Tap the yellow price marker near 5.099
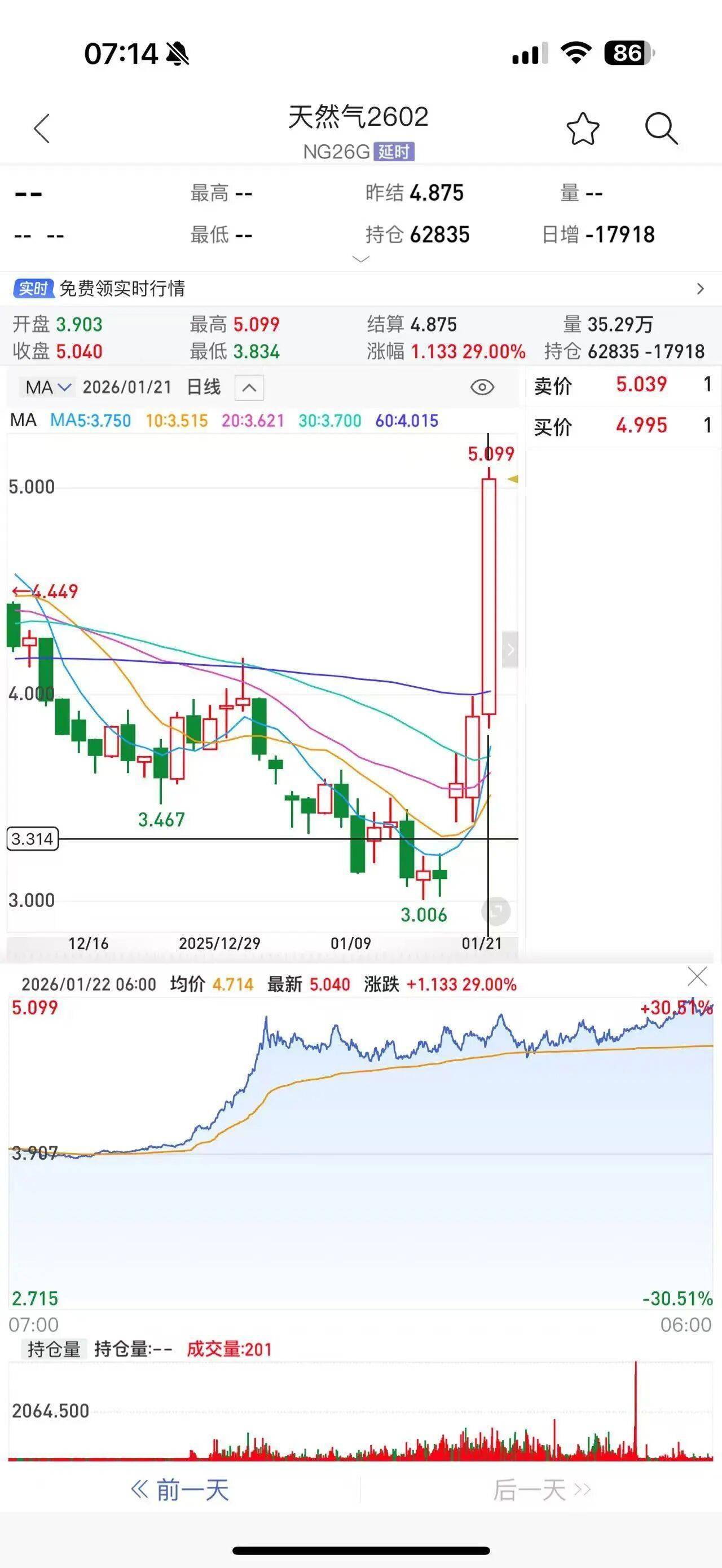The height and width of the screenshot is (1568, 722). [x=513, y=479]
